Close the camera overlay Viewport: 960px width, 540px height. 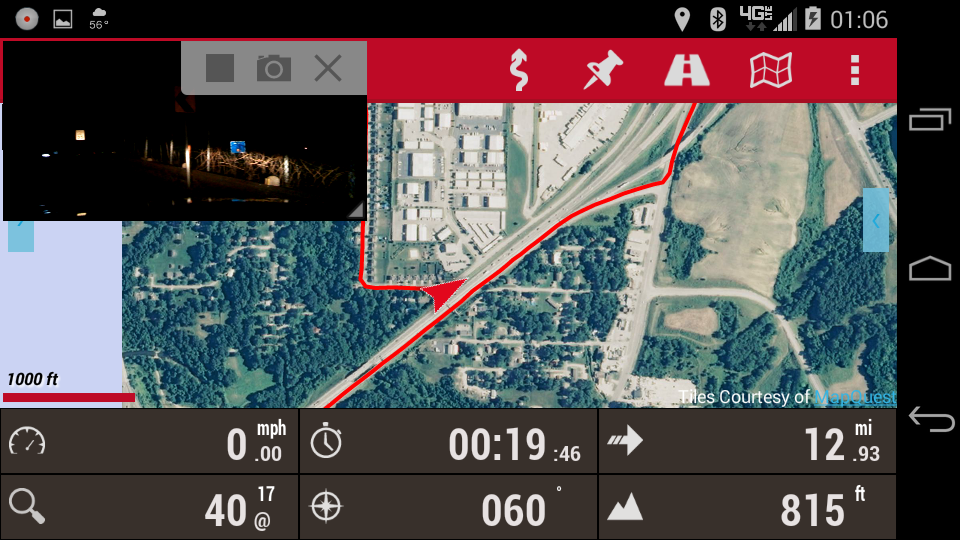click(x=328, y=68)
